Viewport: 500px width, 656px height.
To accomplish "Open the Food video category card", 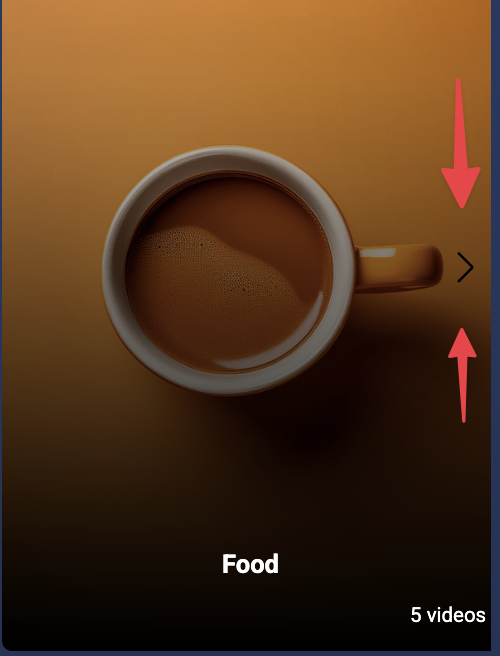I will [246, 325].
